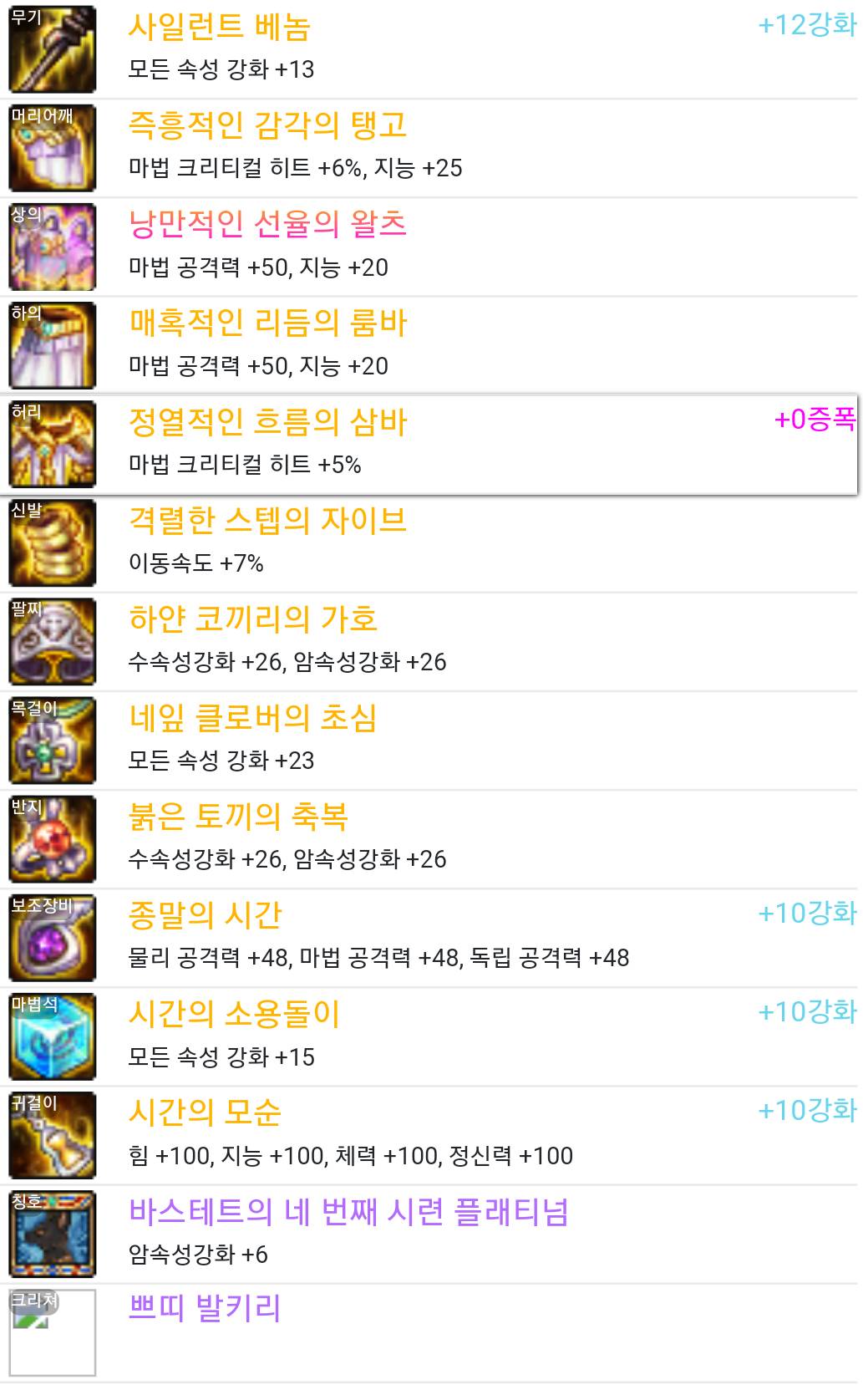Select the 낭만적인 선율의 왈츠 top item
This screenshot has width=863, height=1400.
point(431,247)
